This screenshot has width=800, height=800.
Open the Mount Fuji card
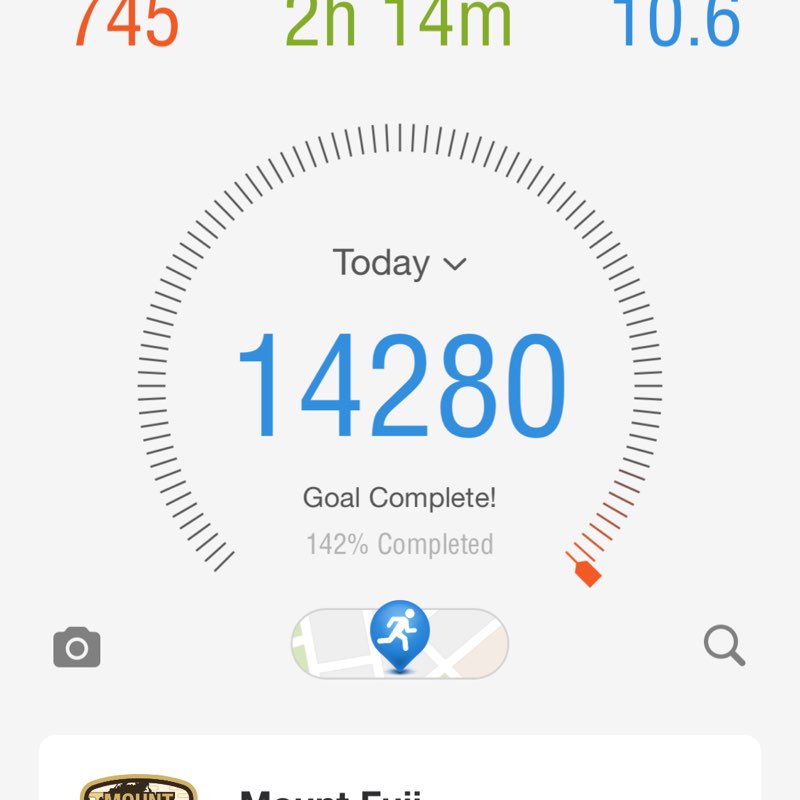400,775
